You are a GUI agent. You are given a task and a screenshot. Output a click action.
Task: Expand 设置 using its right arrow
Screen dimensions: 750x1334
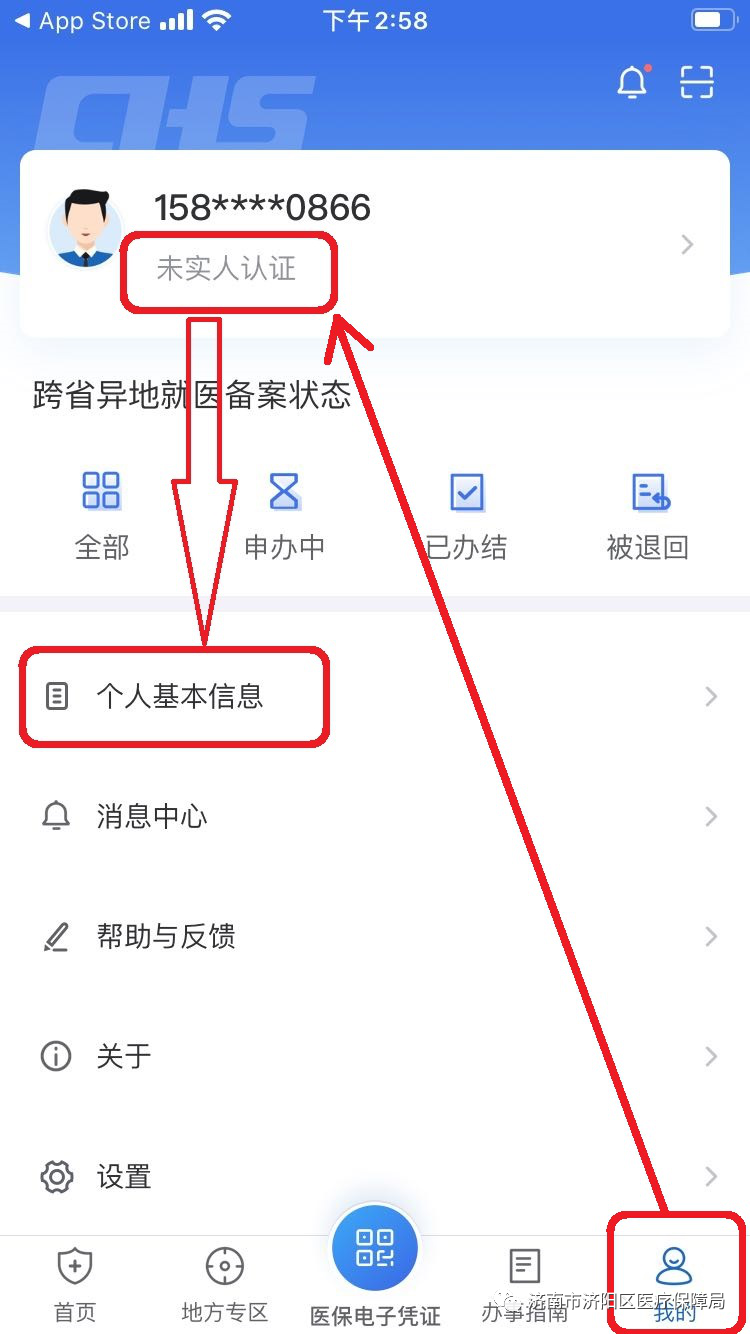[710, 1176]
